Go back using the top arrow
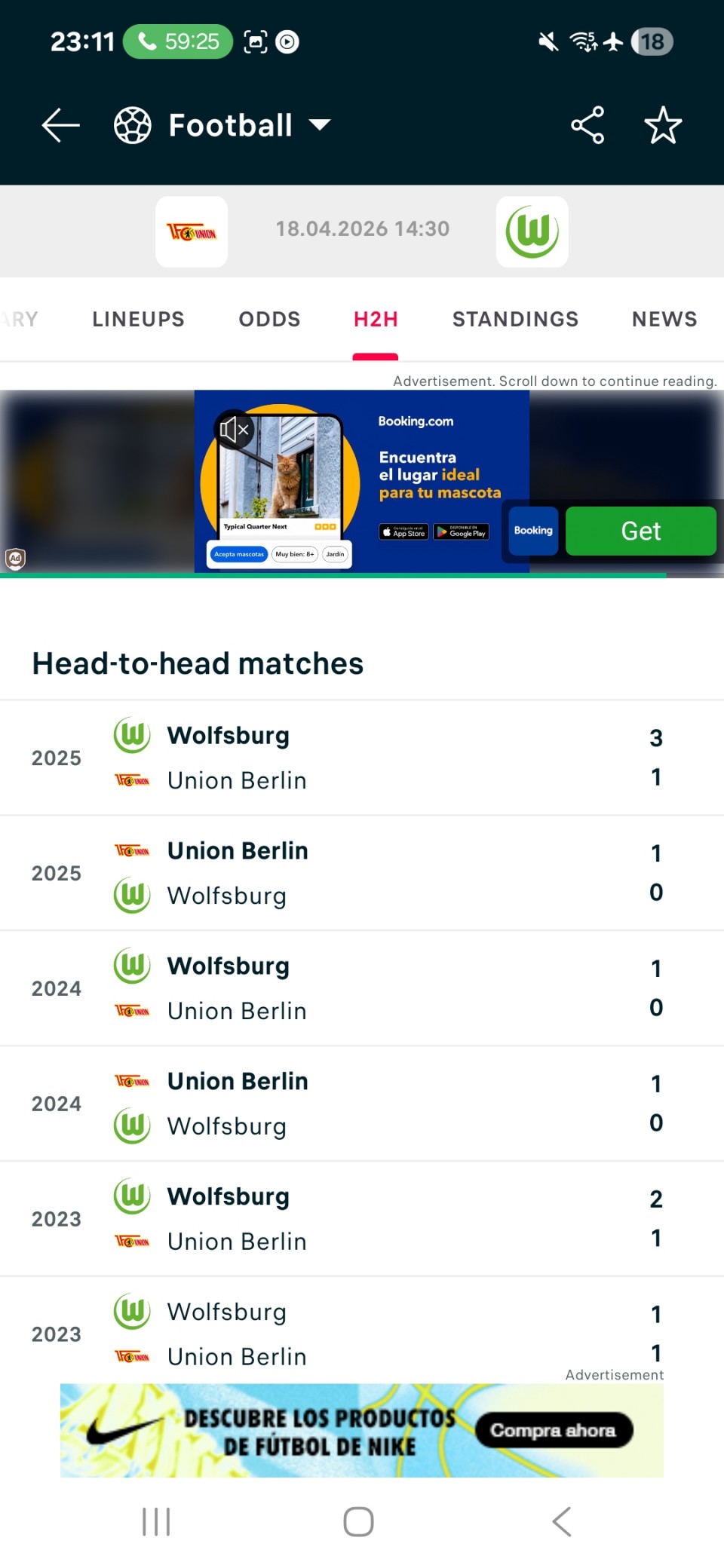 [60, 125]
